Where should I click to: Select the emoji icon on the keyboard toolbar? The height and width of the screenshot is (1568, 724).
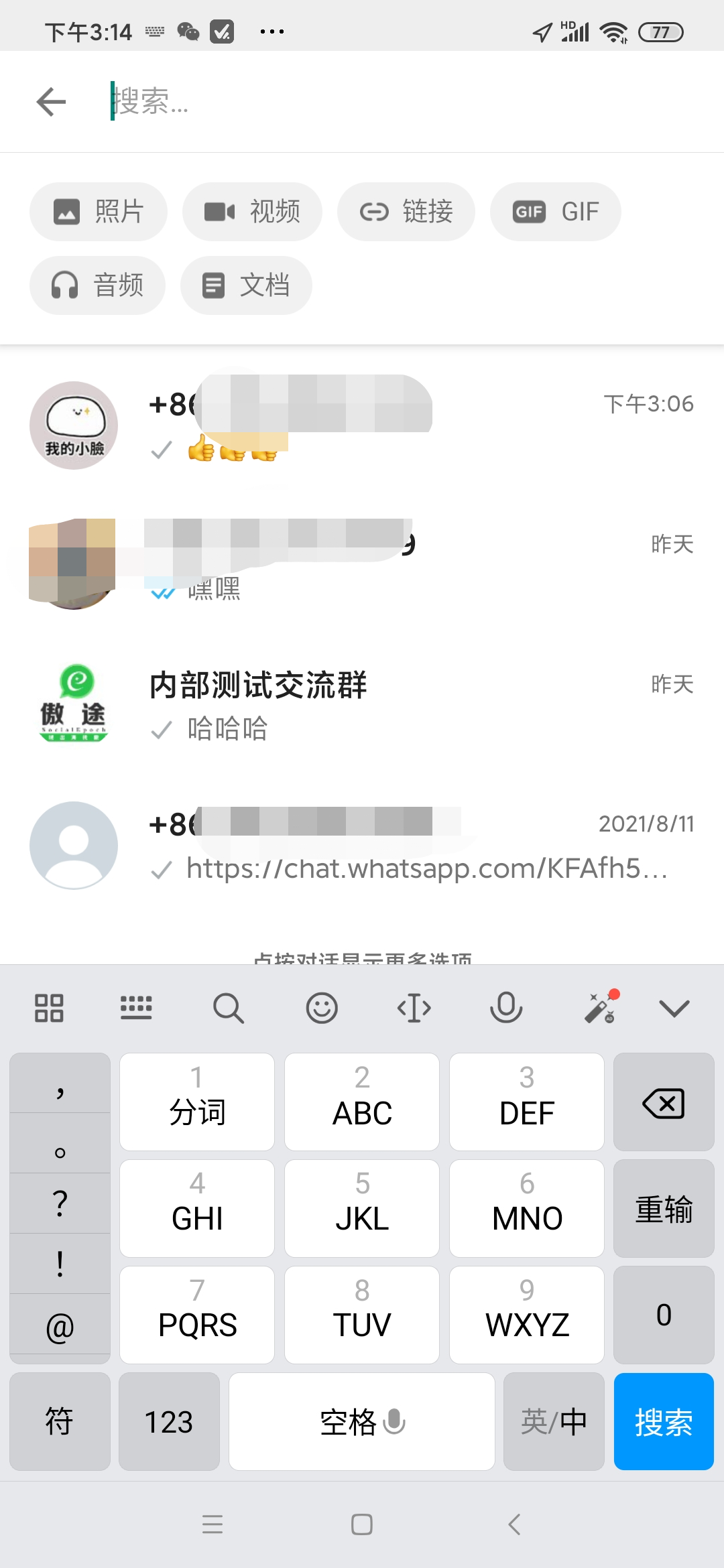click(322, 1008)
